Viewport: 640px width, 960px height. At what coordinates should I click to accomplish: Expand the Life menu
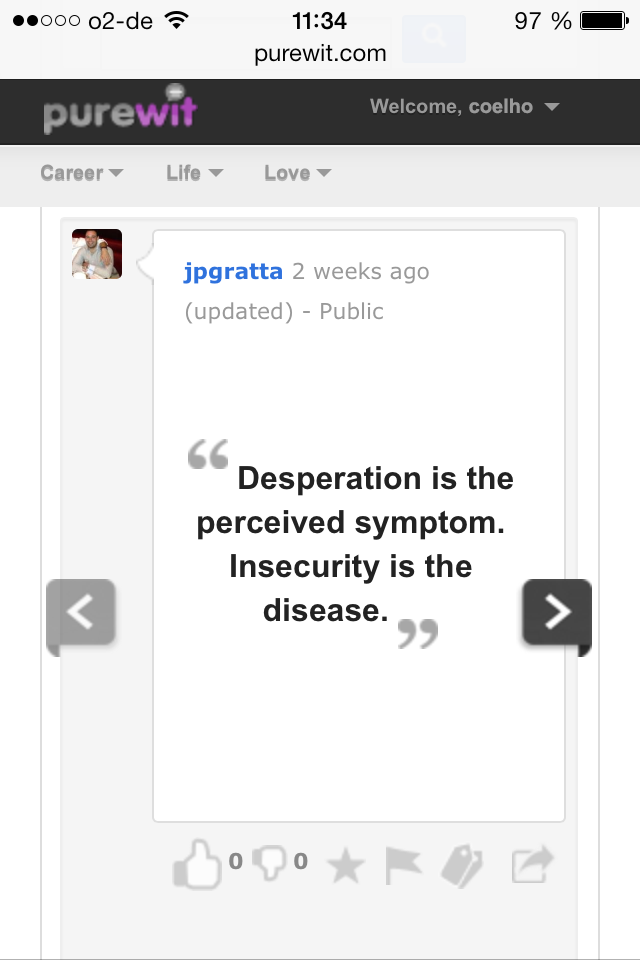[194, 173]
